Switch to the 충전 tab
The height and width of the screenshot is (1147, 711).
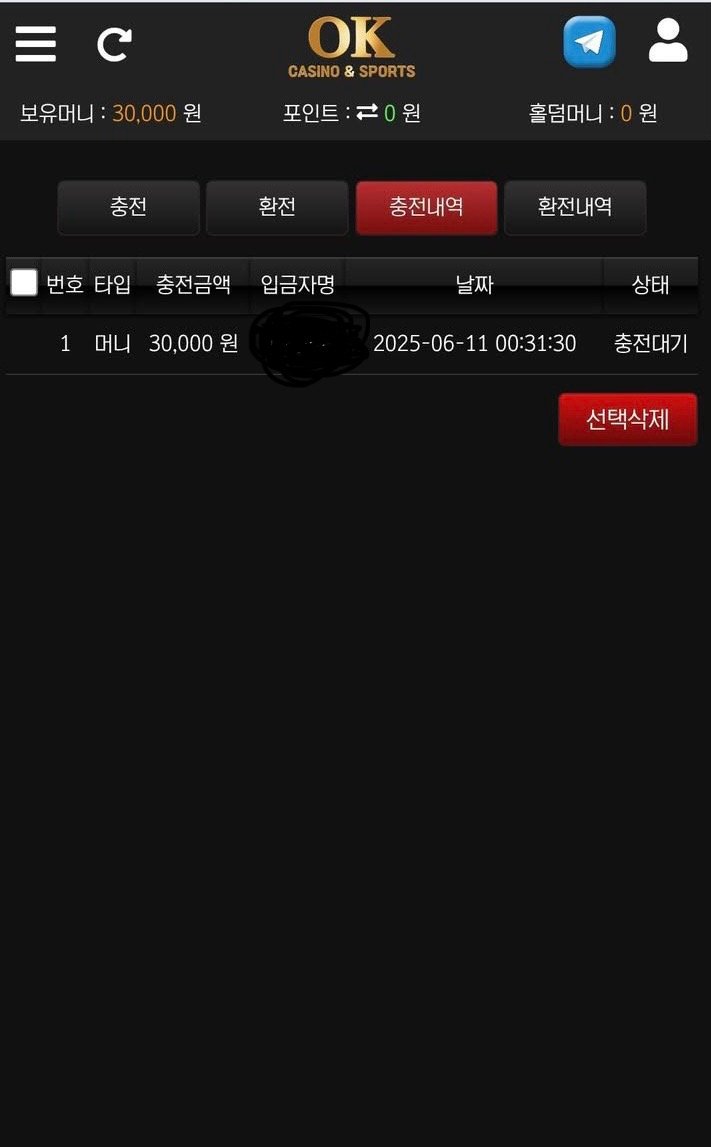click(128, 207)
